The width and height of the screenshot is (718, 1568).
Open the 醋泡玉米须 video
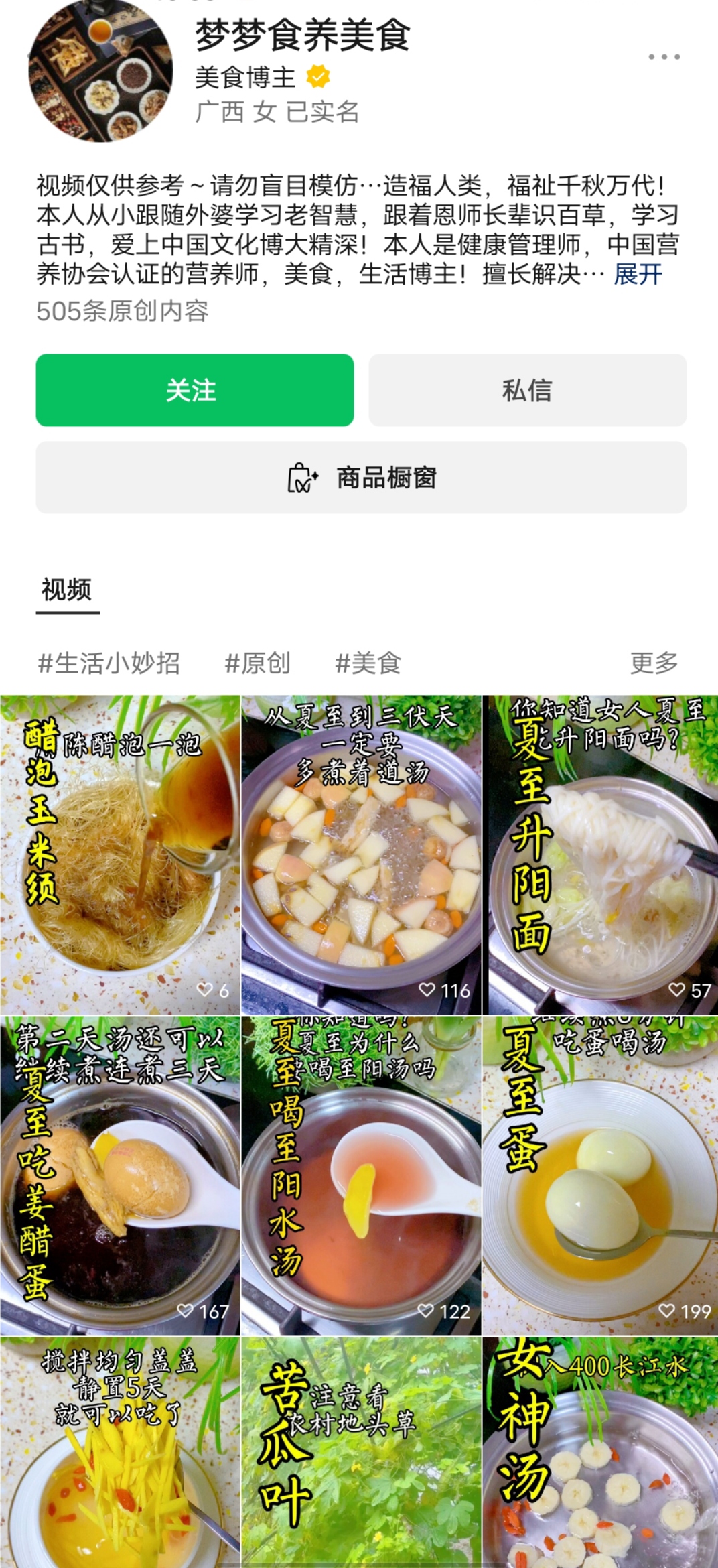click(120, 854)
